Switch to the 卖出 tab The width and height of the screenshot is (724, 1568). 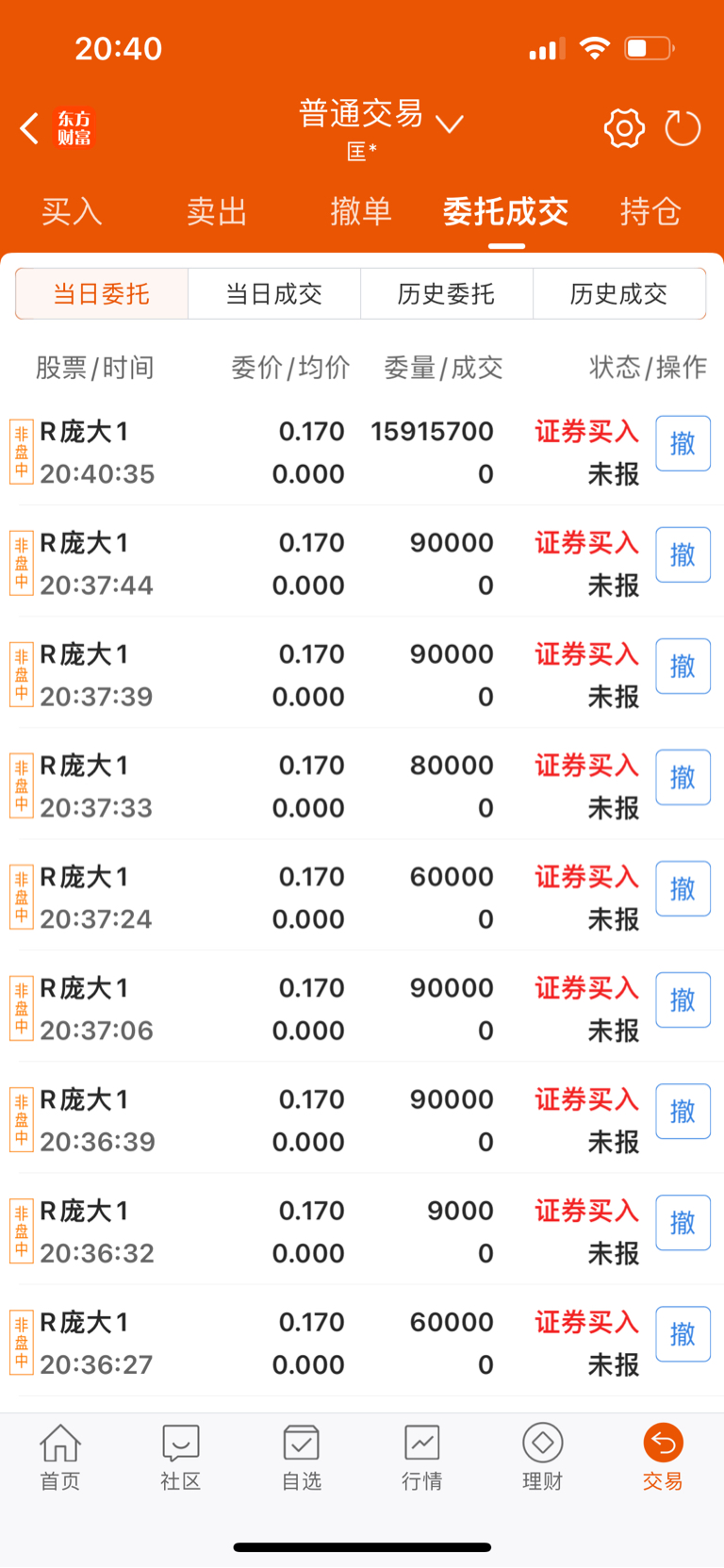[217, 211]
